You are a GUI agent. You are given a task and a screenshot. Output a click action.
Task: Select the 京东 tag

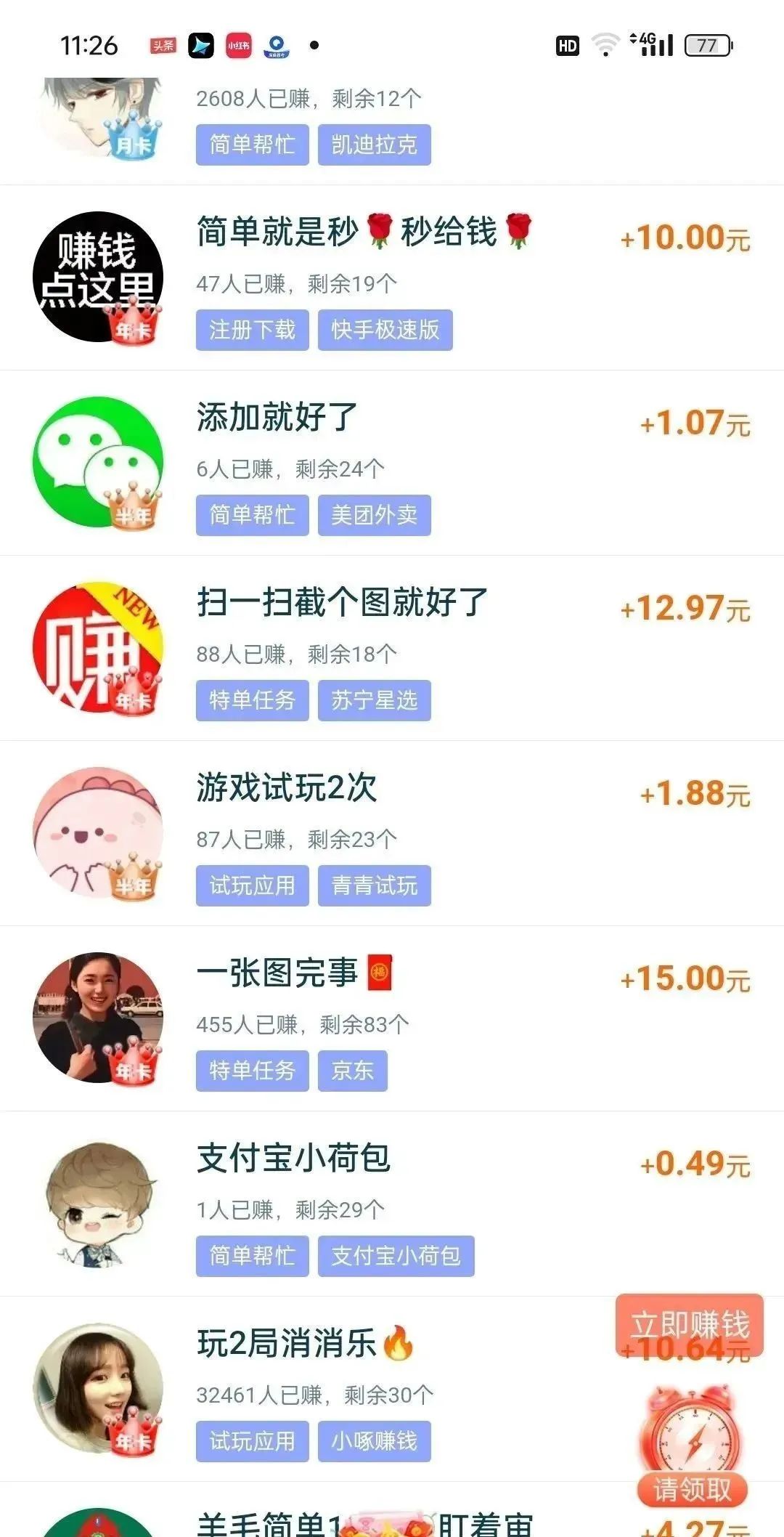[352, 1071]
